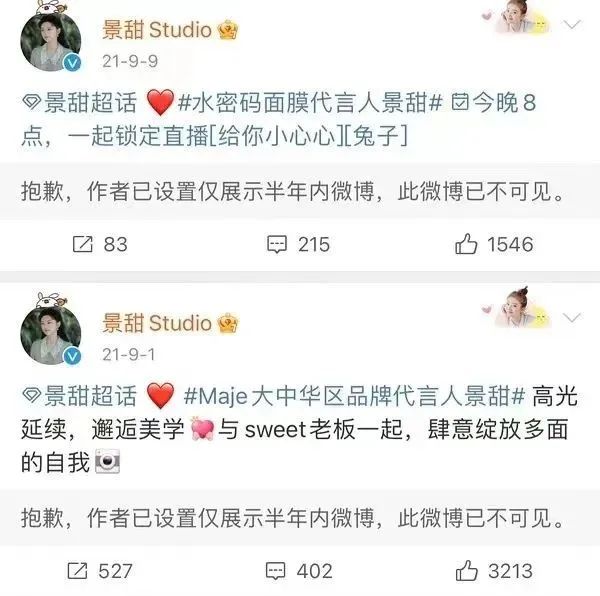Expand the dropdown arrow on the 21-9-1 post
This screenshot has width=600, height=596.
pos(572,318)
